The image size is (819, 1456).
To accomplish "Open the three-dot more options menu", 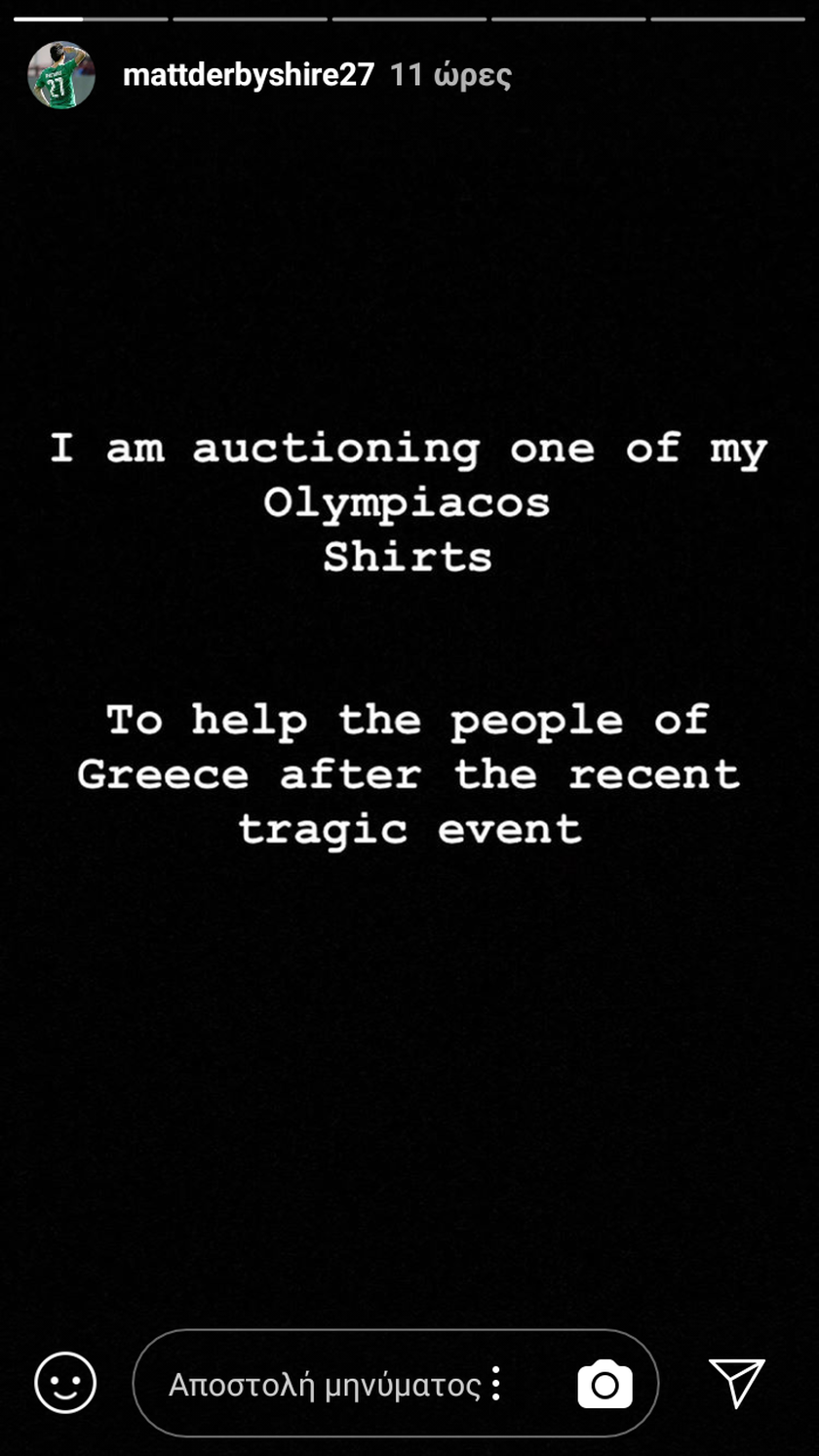I will click(x=496, y=1384).
